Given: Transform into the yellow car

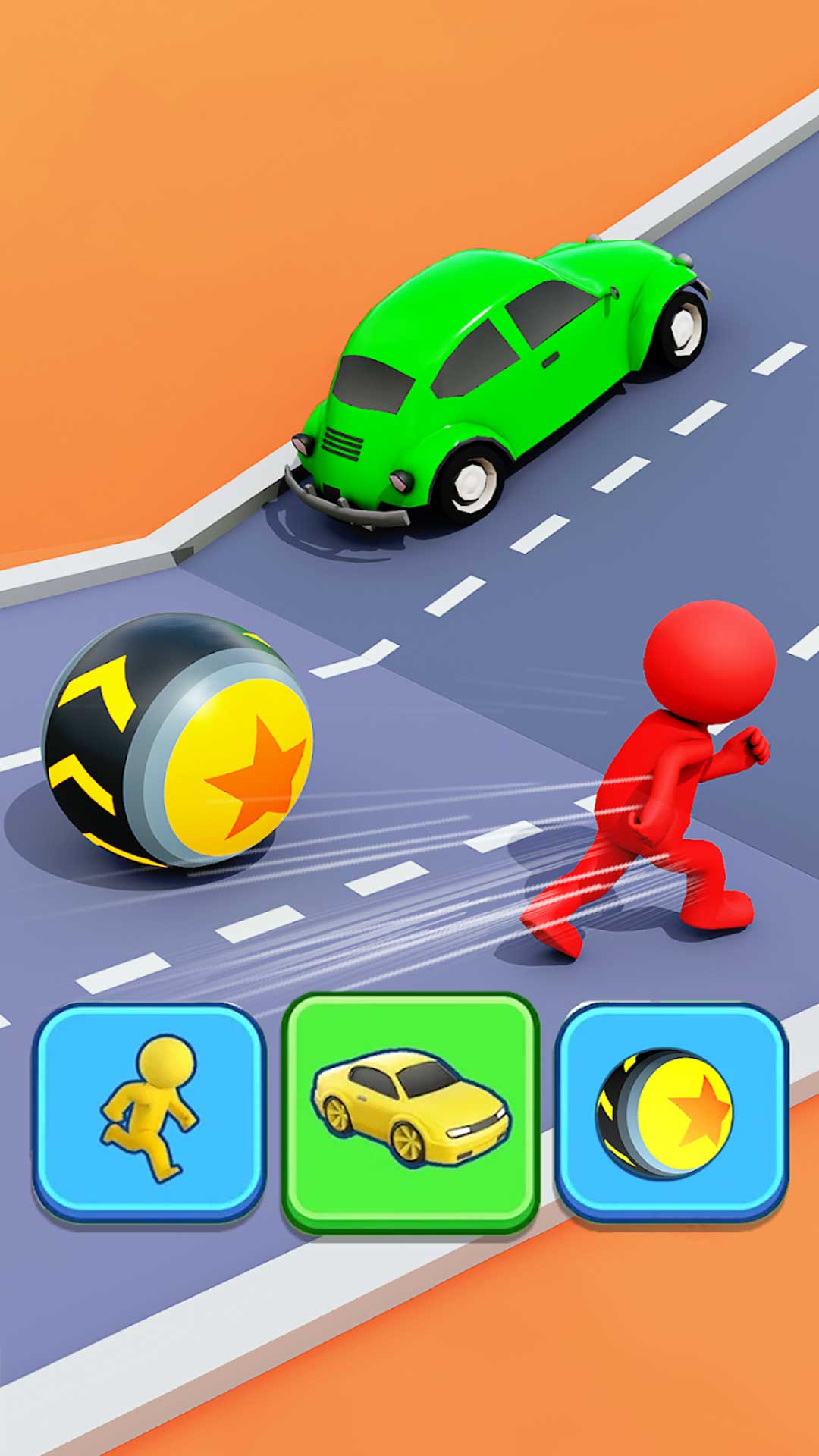Looking at the screenshot, I should point(410,1112).
